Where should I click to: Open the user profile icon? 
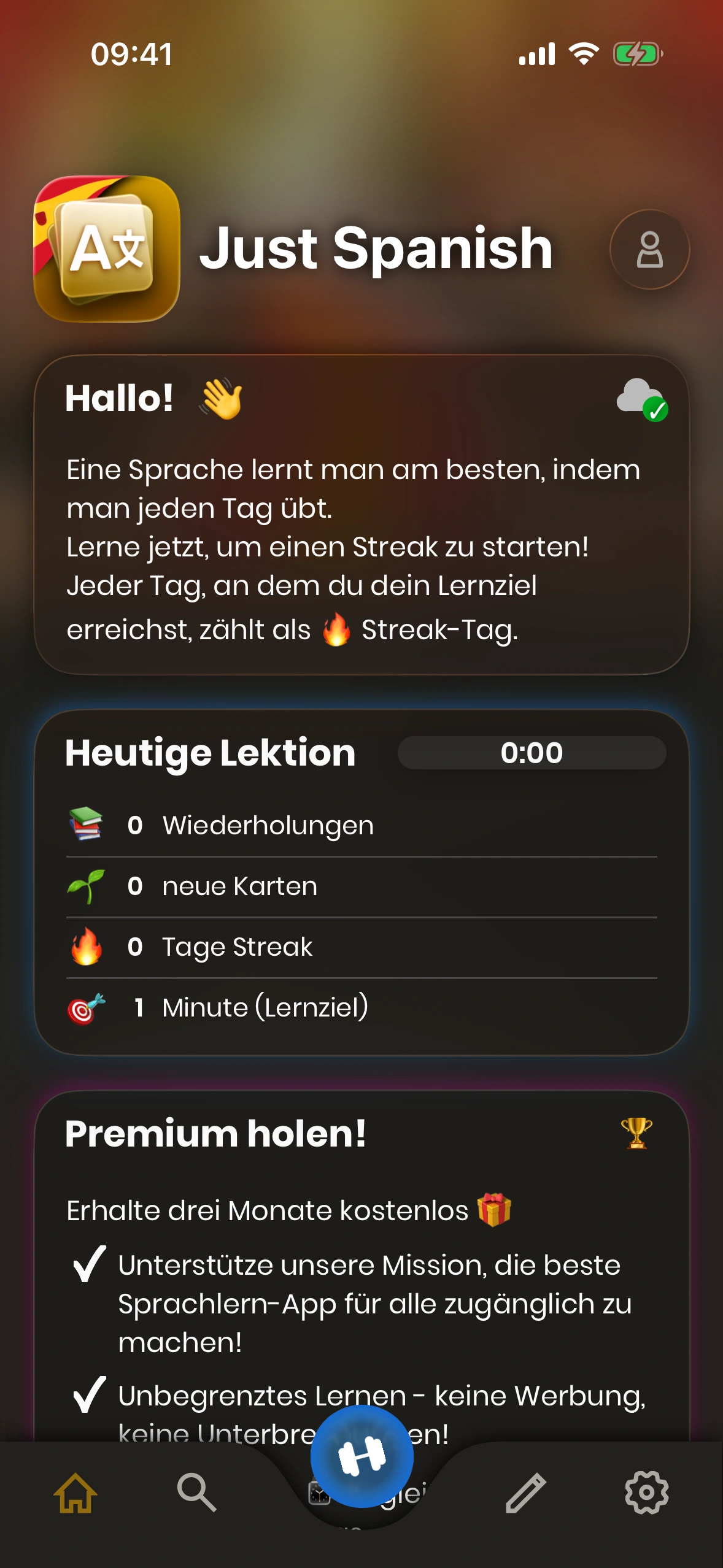(x=649, y=249)
